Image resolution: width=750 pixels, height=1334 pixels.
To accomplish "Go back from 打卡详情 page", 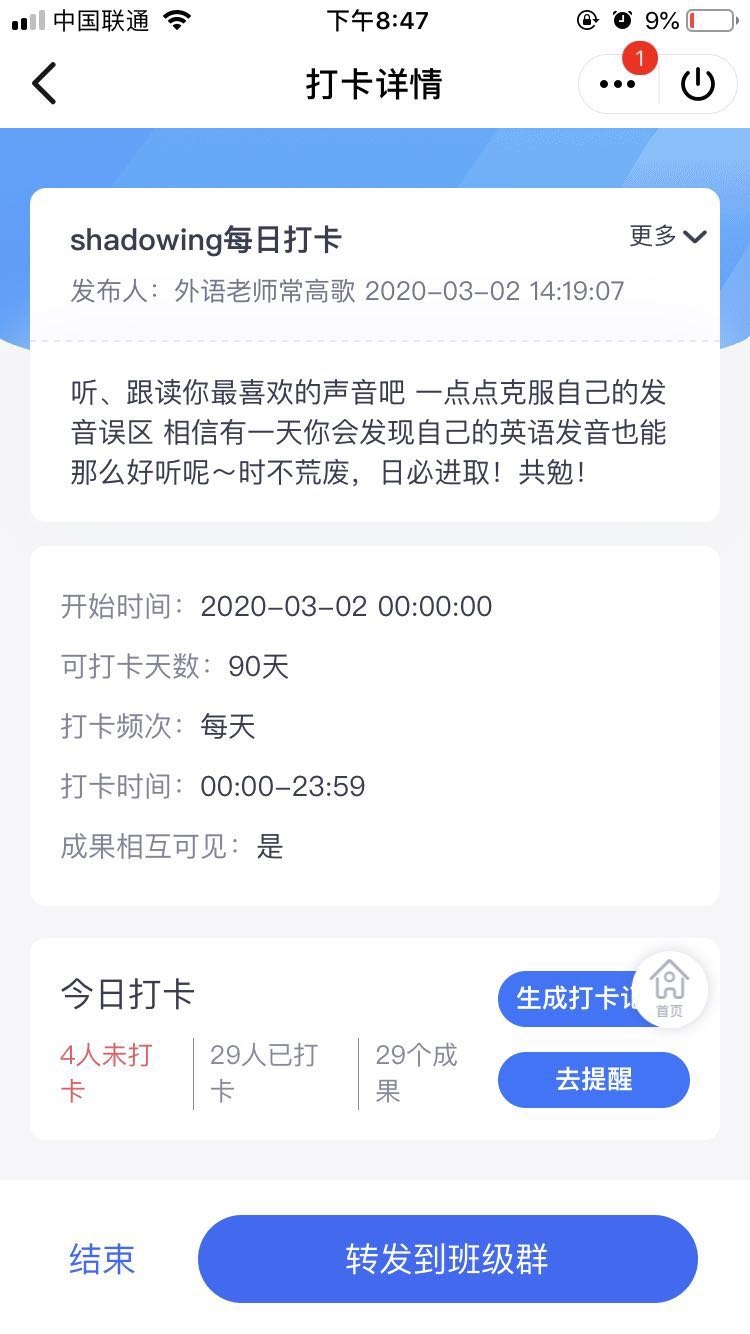I will pos(45,84).
